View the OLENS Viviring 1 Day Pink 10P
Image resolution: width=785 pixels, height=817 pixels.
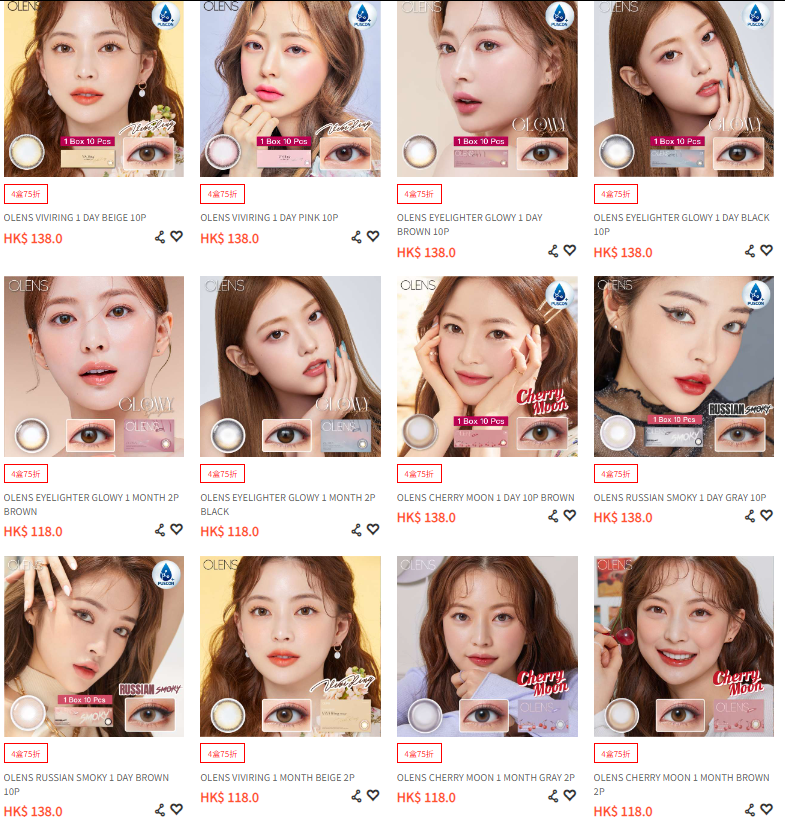click(x=290, y=88)
